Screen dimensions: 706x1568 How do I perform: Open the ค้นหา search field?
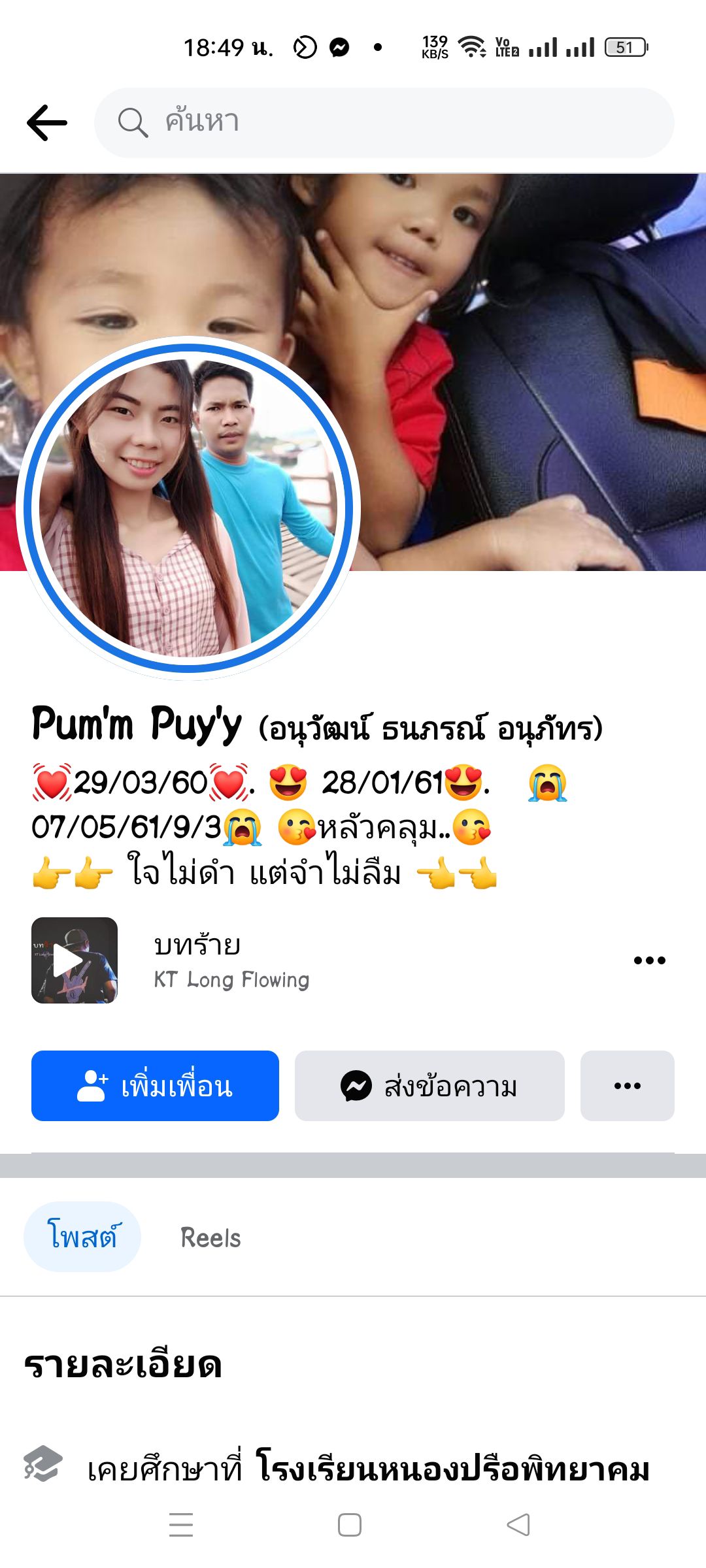pyautogui.click(x=384, y=123)
